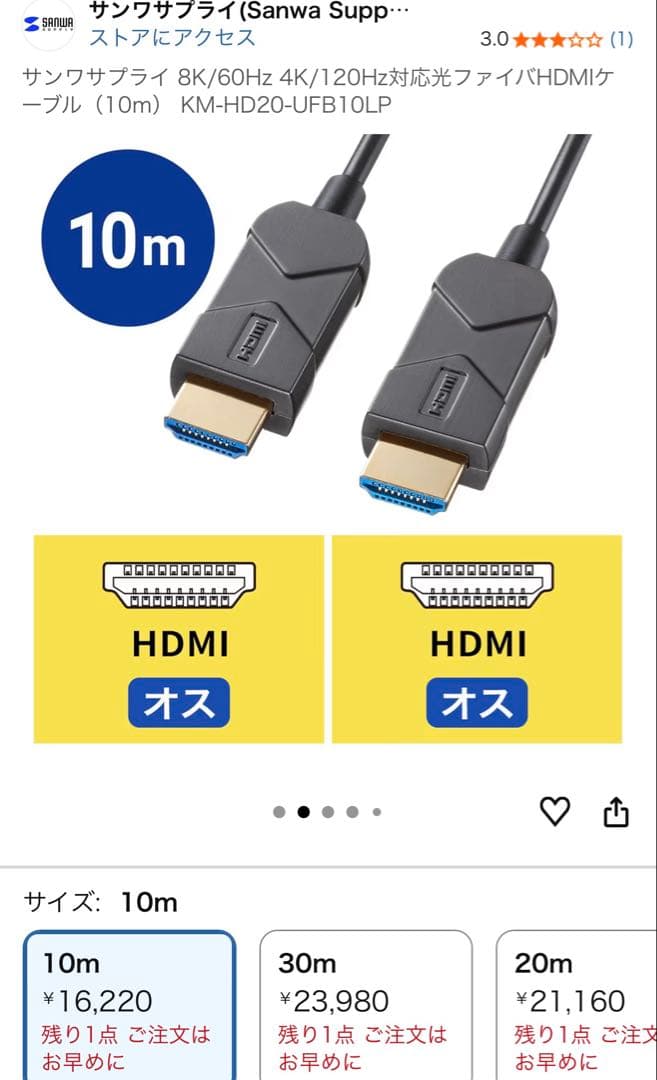The height and width of the screenshot is (1080, 657).
Task: Open the HDMI cable product image
Action: 330,440
